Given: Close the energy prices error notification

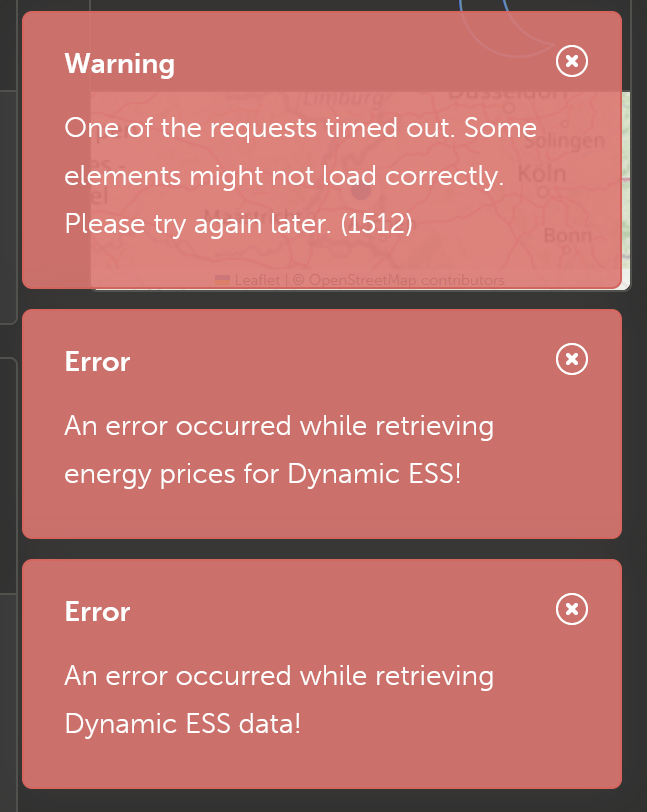Looking at the screenshot, I should [572, 359].
